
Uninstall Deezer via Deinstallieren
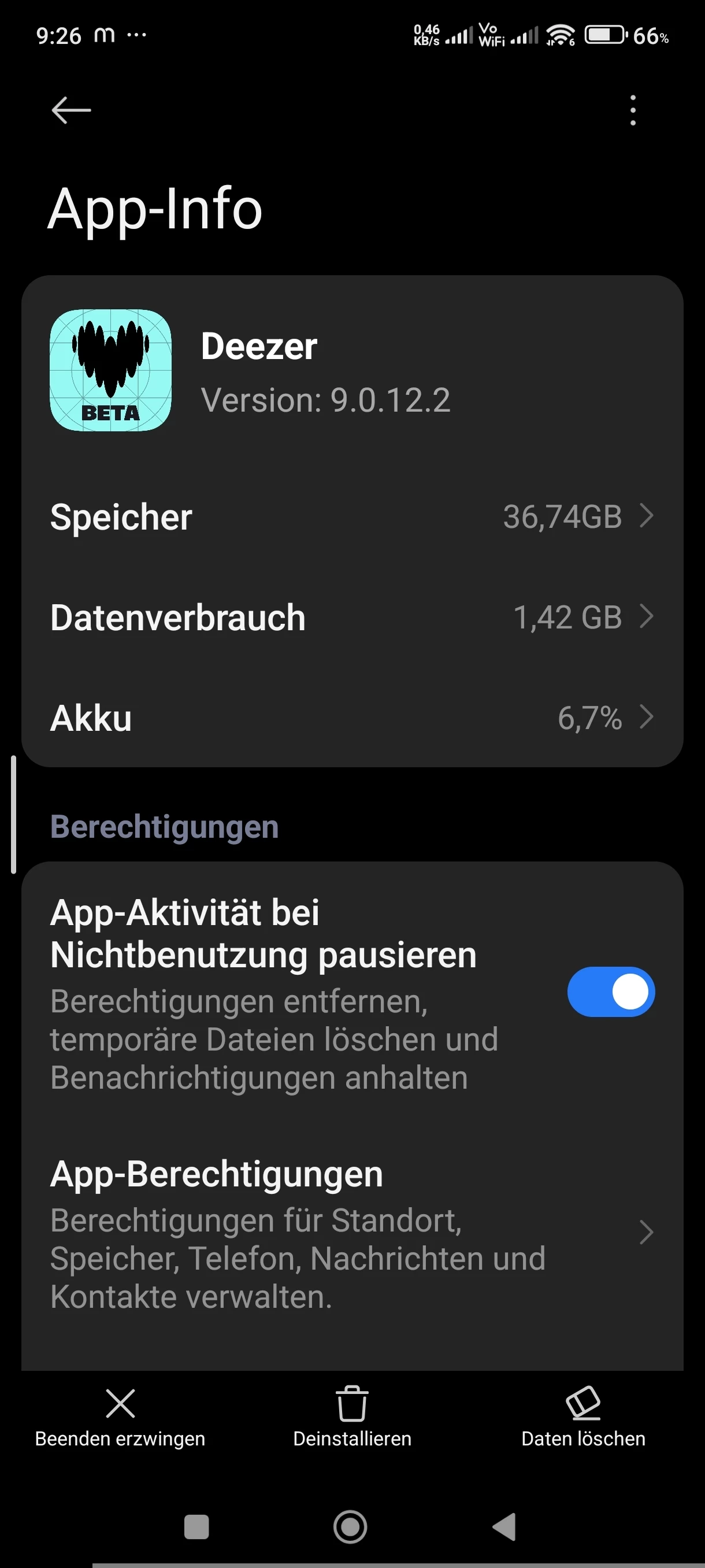(352, 1417)
